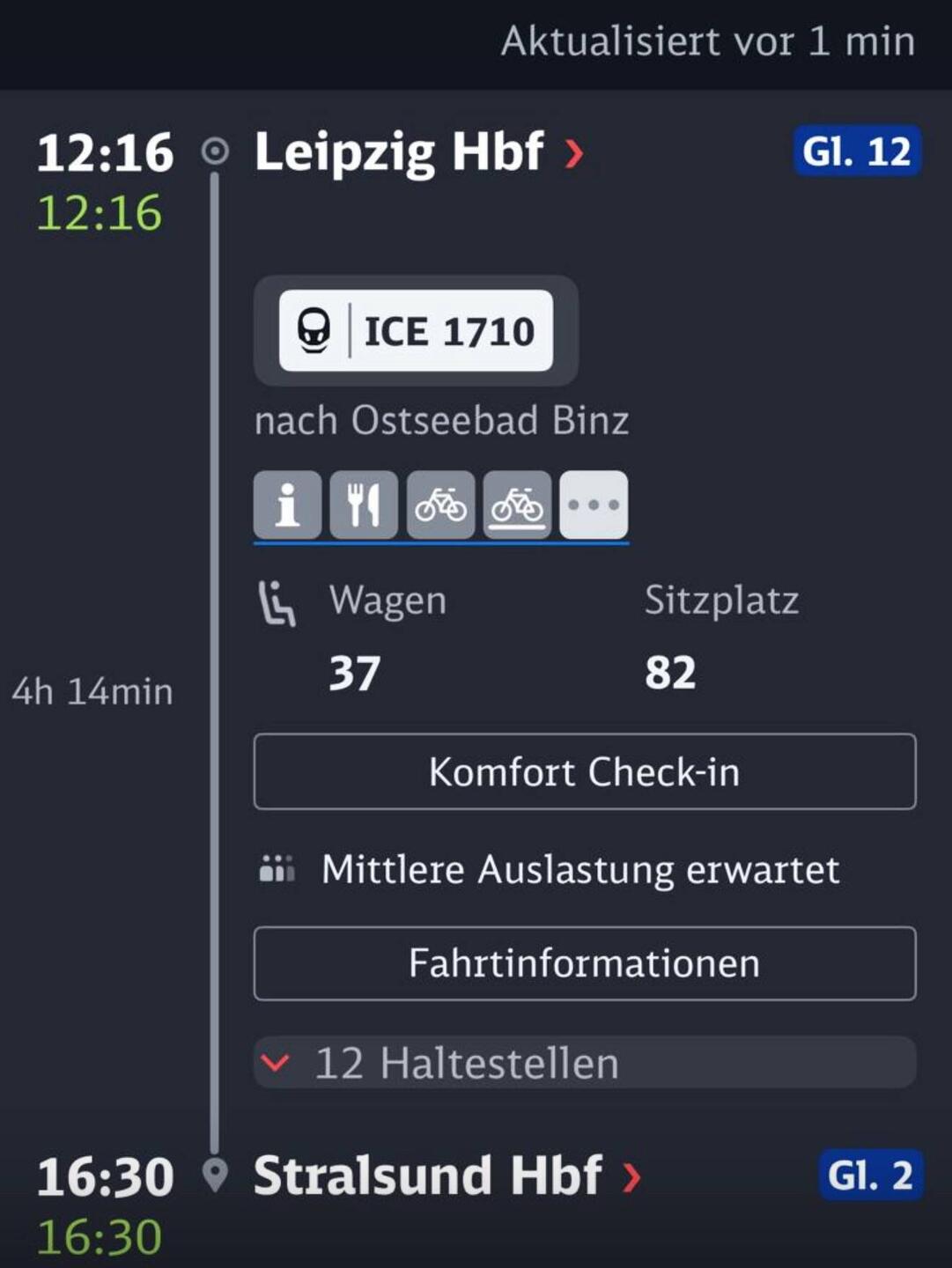Open Leipzig Hbf station details

tap(418, 153)
